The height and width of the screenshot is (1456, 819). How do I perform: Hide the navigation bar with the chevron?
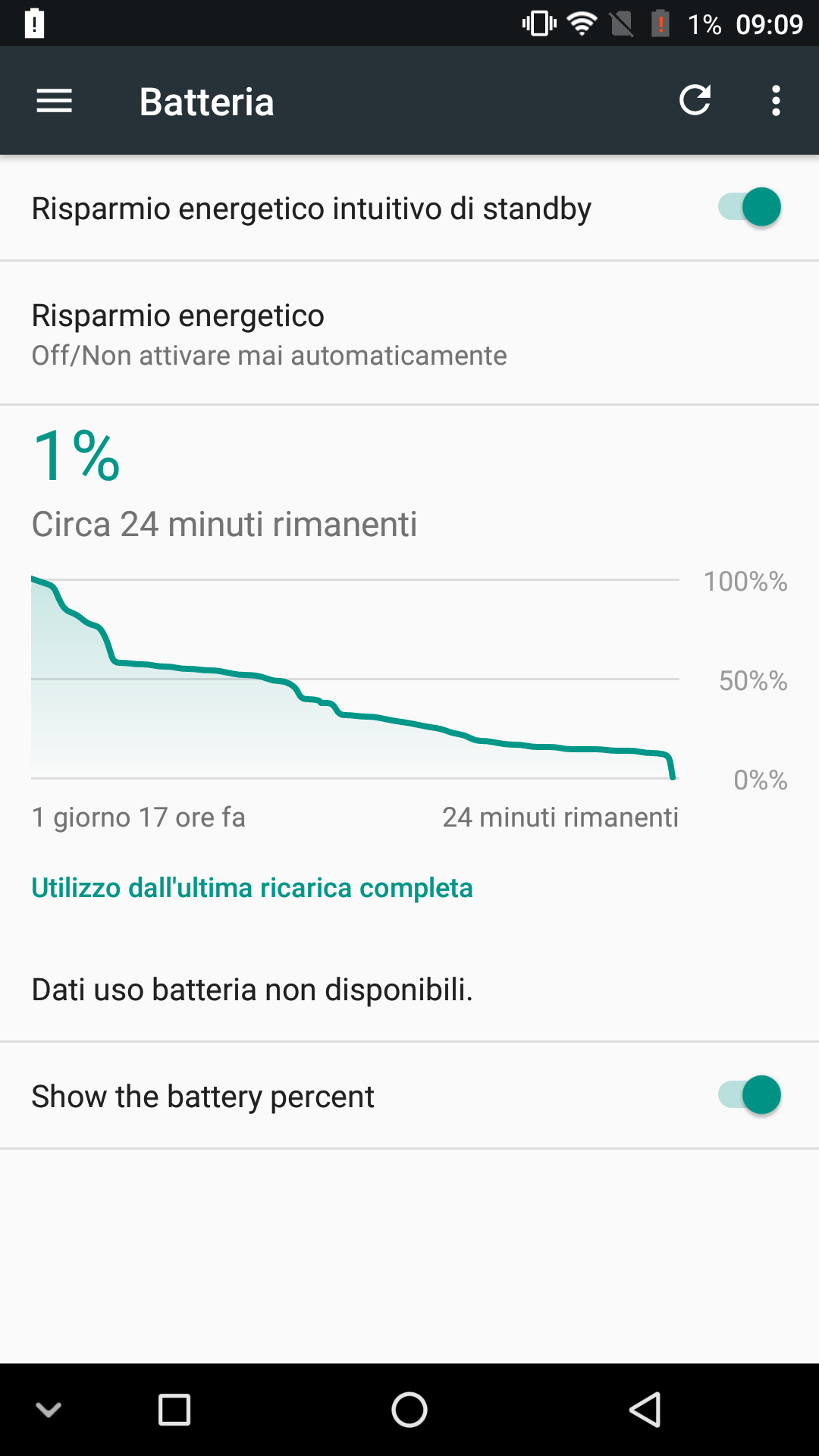49,1410
